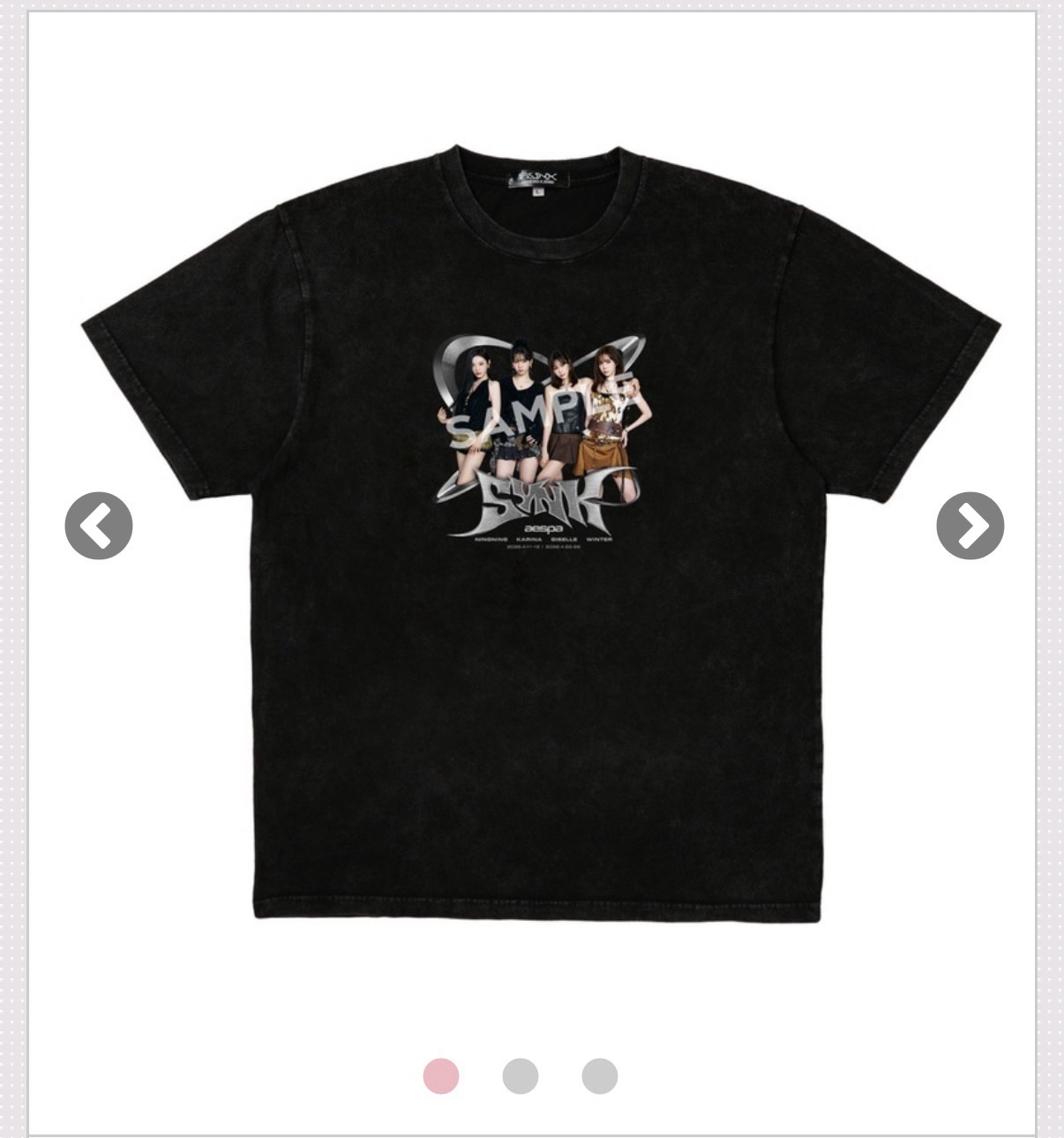
Task: Select the first carousel page dot
Action: click(x=441, y=1076)
